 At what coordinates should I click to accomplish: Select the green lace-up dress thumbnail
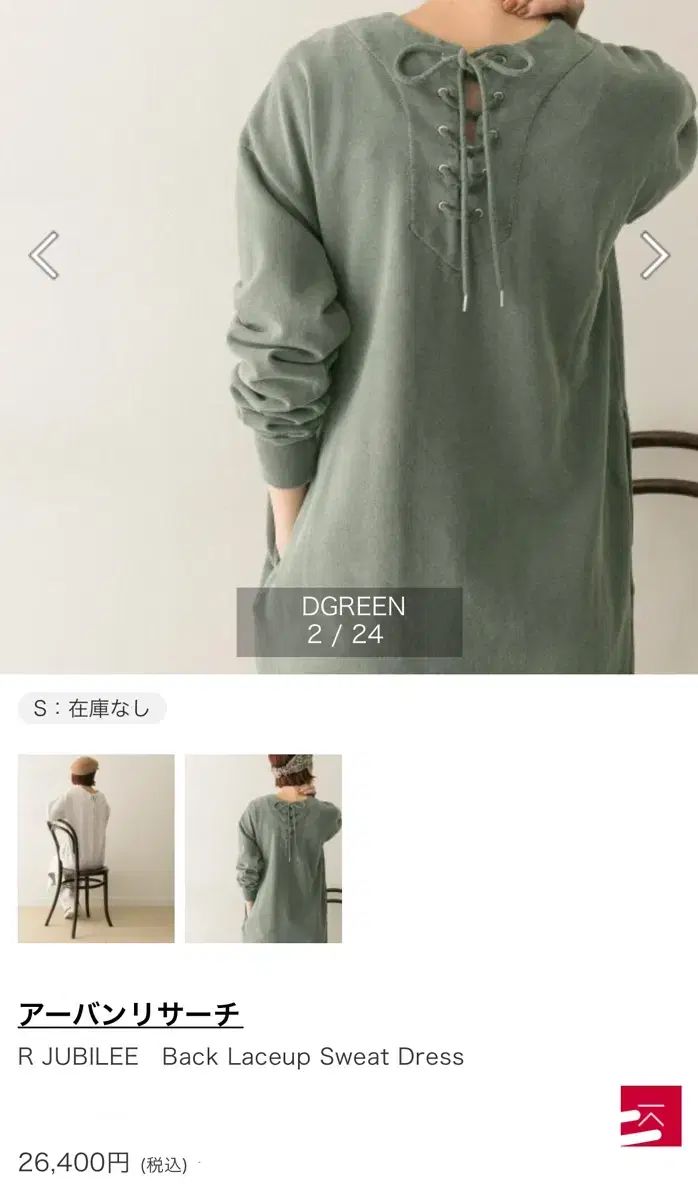[263, 848]
